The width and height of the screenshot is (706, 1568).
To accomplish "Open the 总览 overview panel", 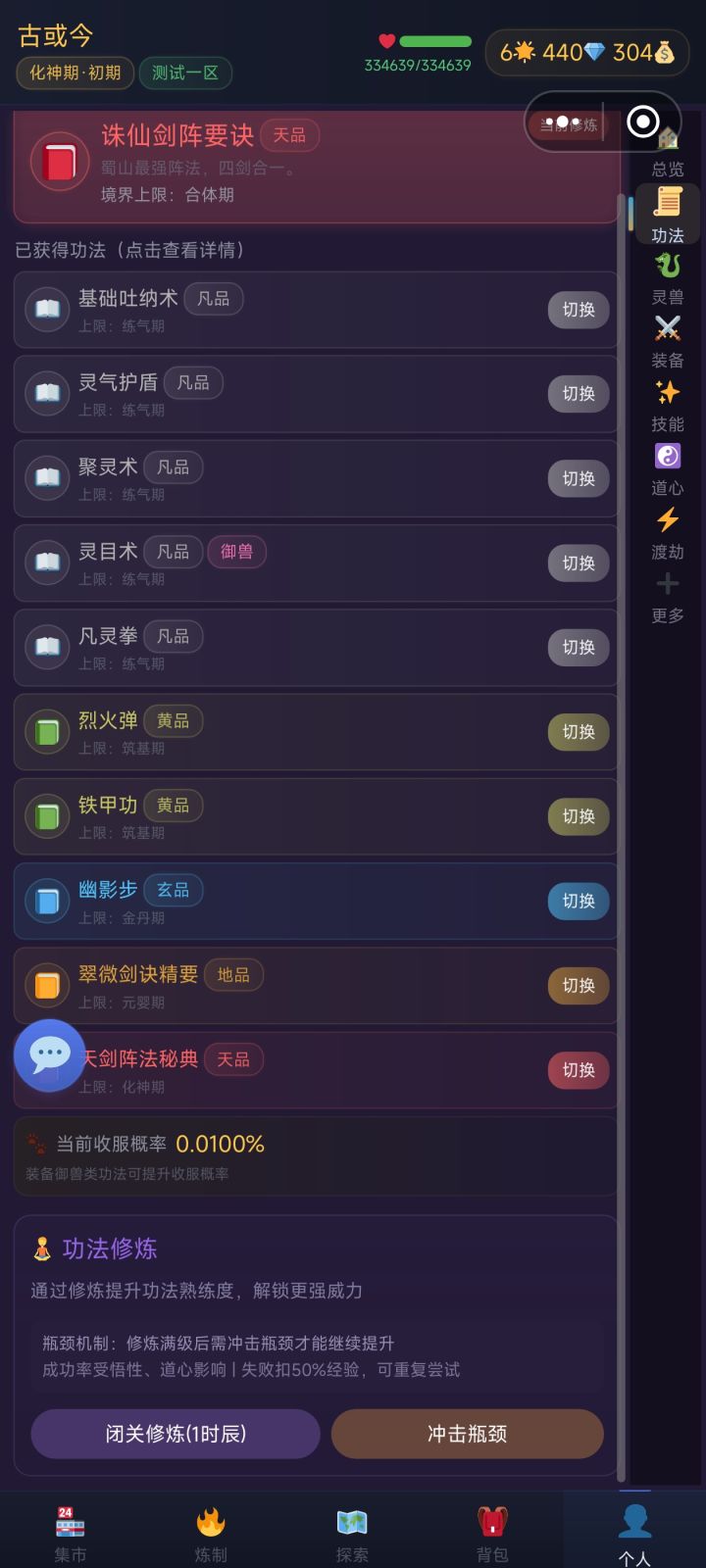I will [668, 157].
